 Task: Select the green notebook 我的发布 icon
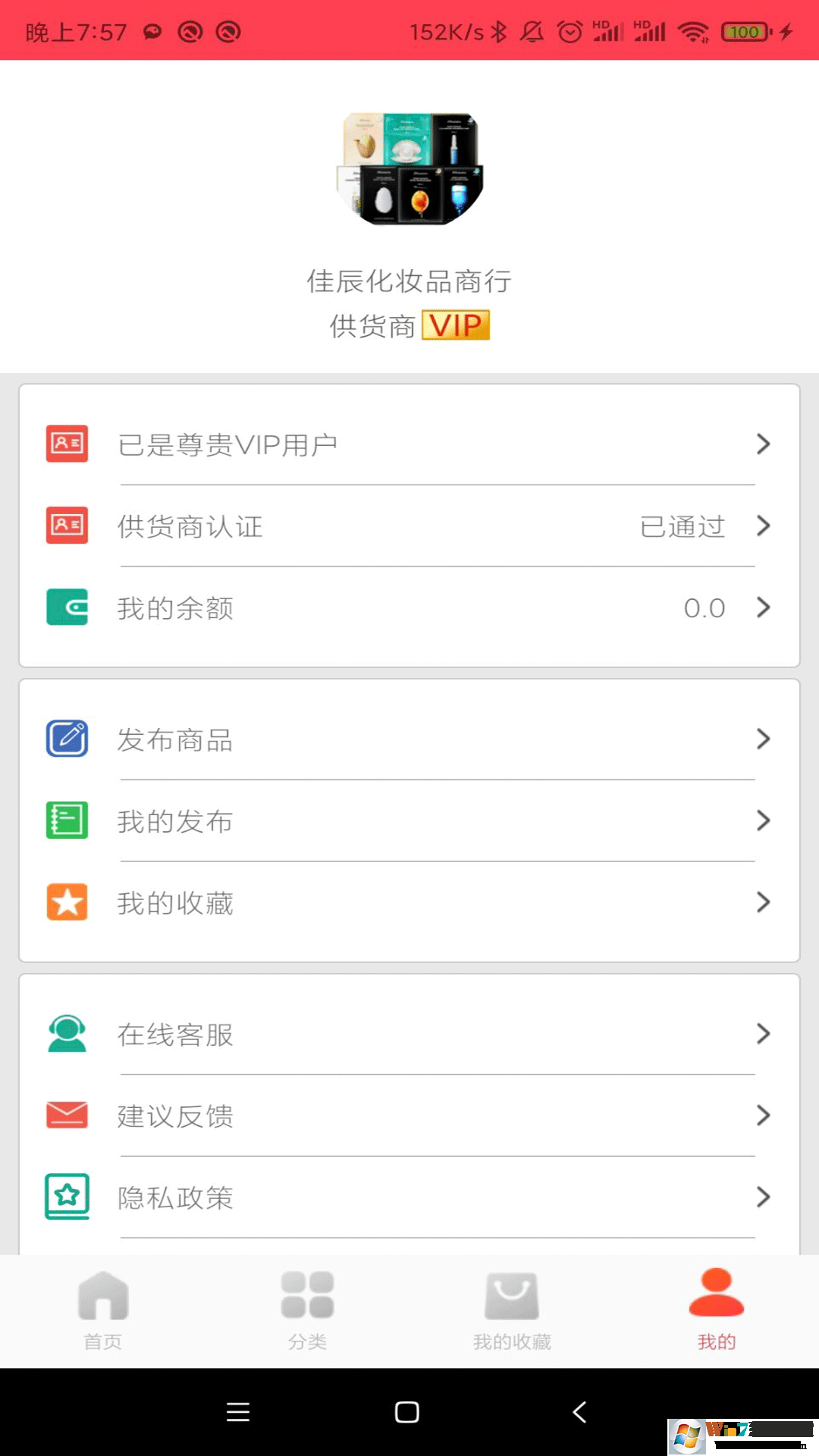[x=67, y=820]
